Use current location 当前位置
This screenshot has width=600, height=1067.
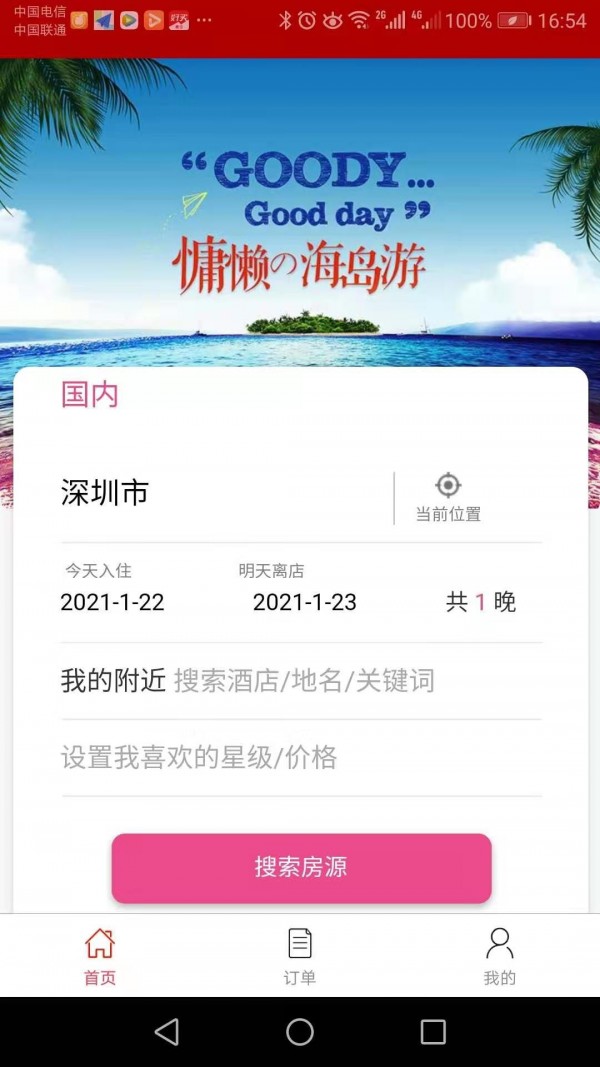448,497
